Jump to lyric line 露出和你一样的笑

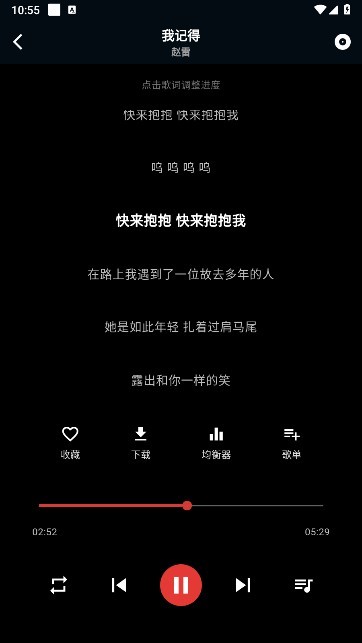click(181, 381)
